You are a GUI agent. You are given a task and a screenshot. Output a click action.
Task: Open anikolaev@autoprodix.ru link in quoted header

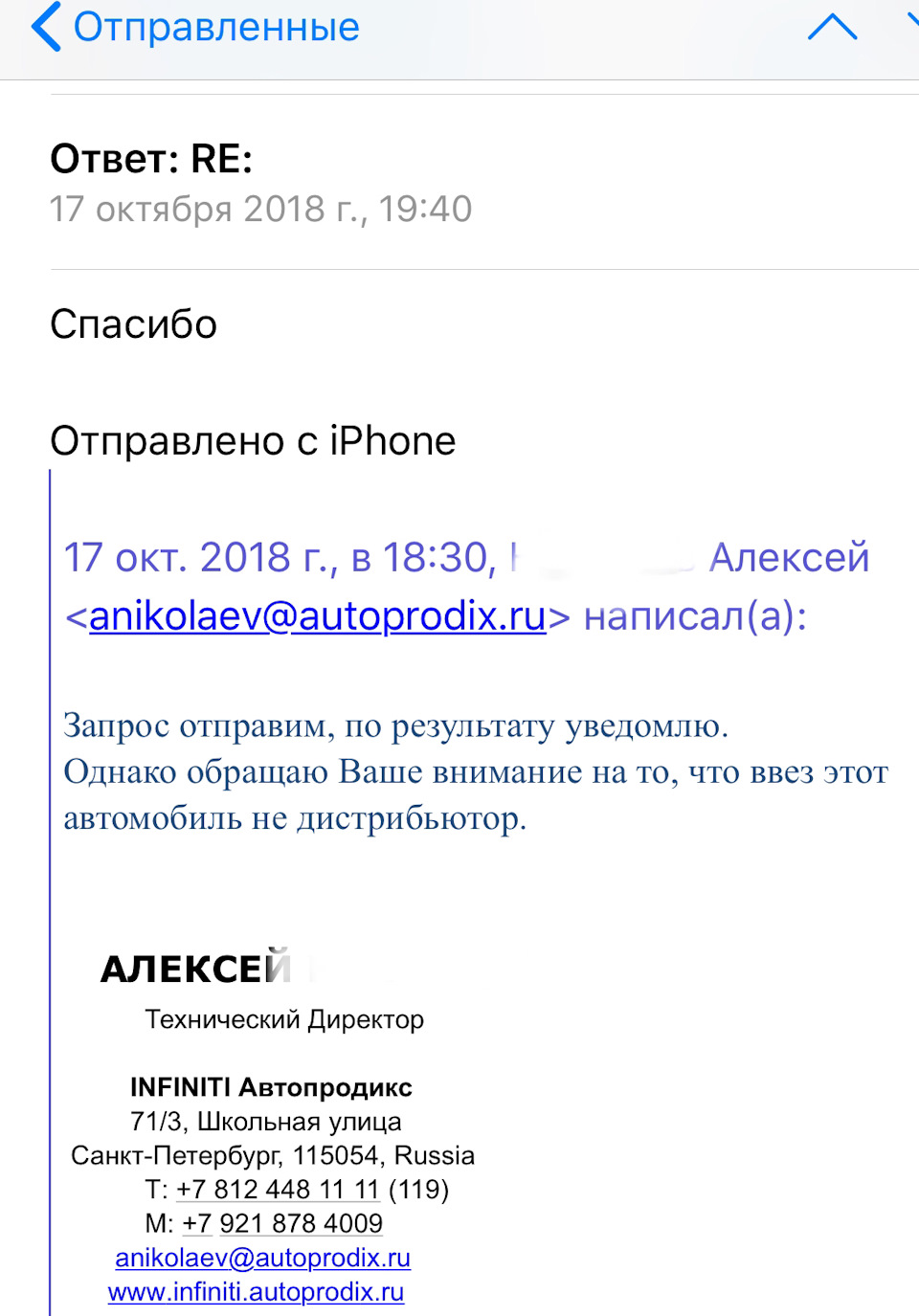coord(317,616)
